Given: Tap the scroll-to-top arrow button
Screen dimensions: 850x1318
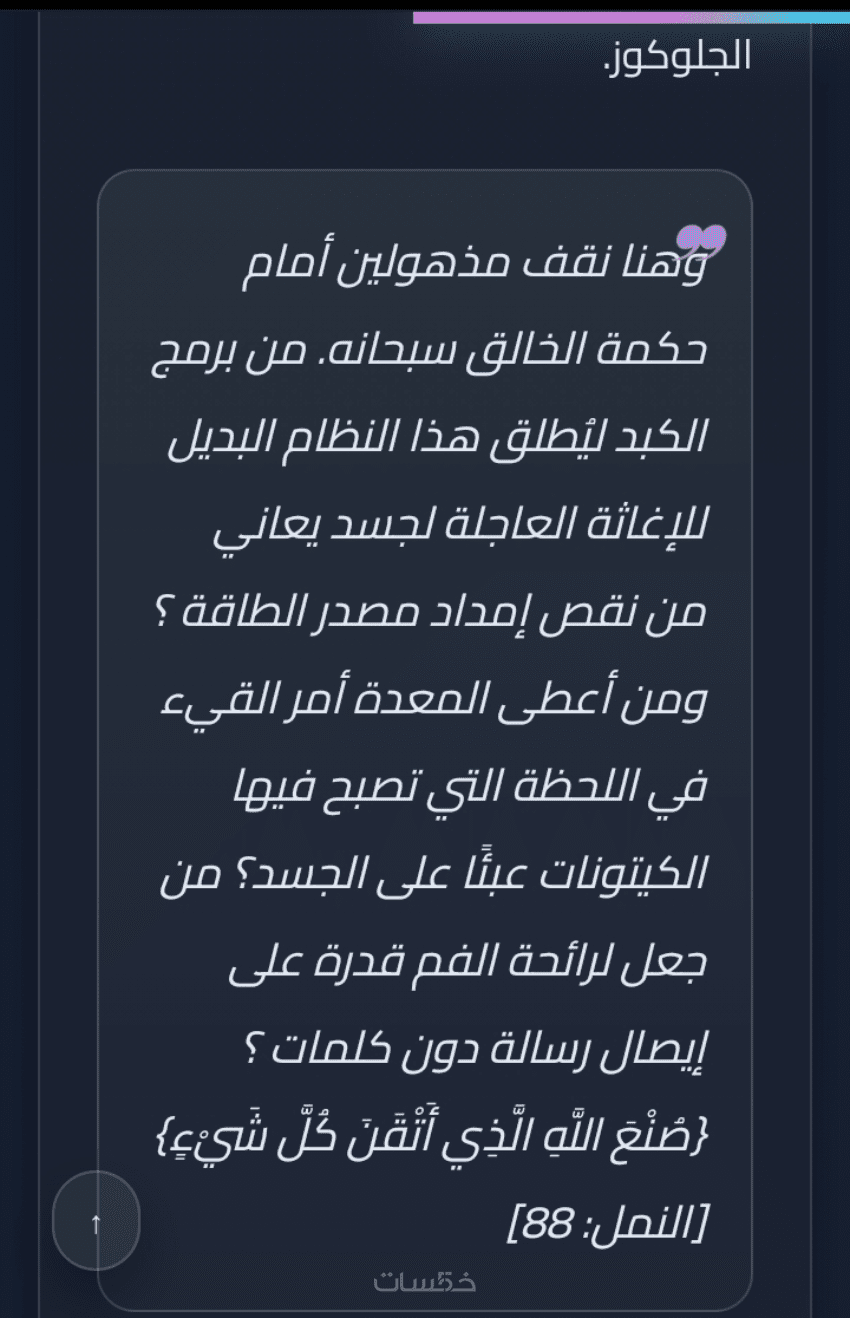Looking at the screenshot, I should pyautogui.click(x=96, y=1222).
